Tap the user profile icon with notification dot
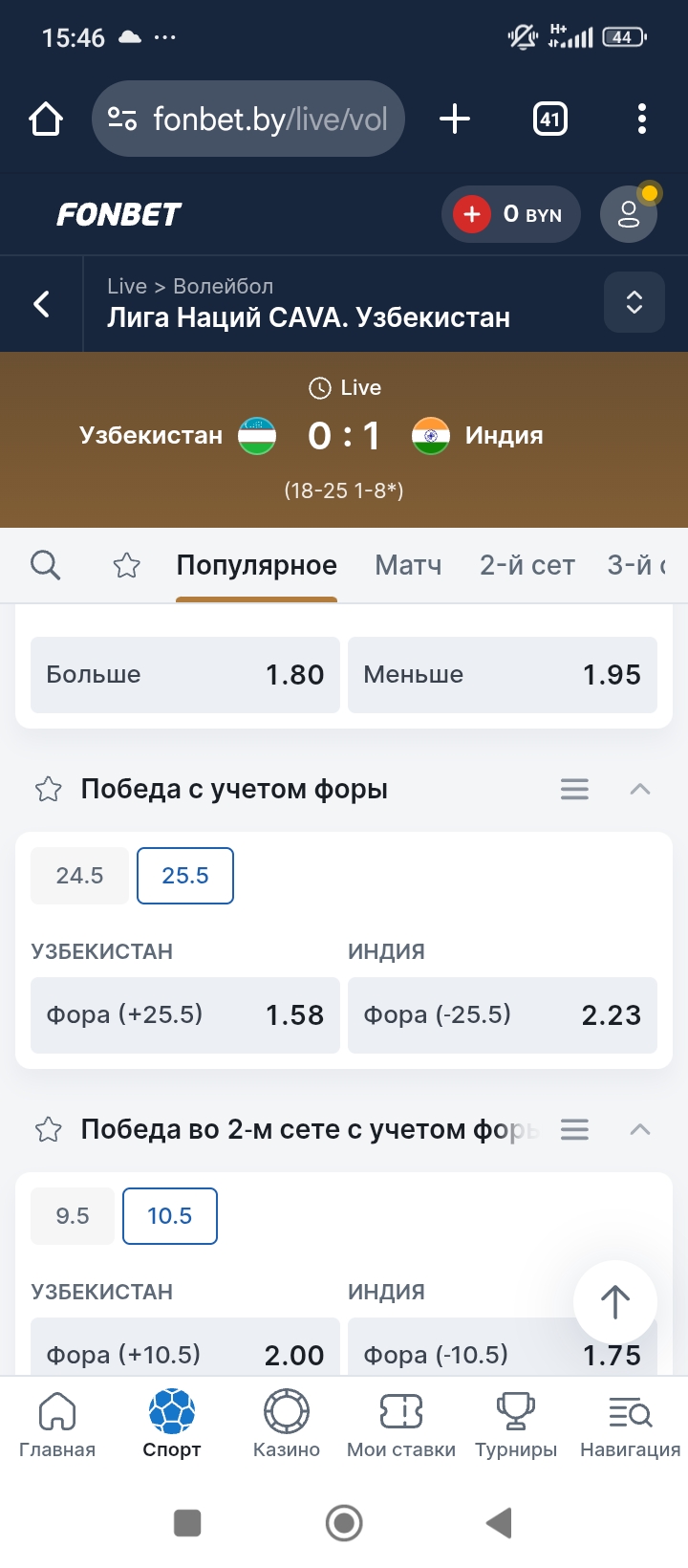The width and height of the screenshot is (688, 1568). click(628, 214)
